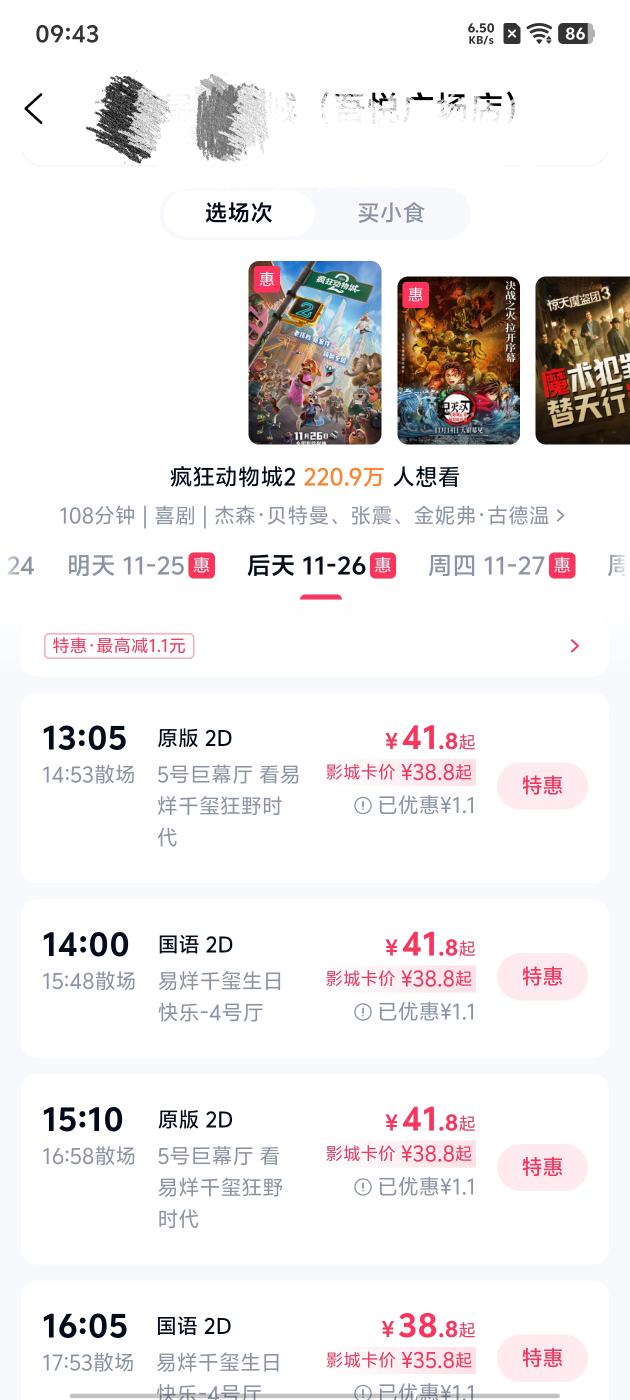The image size is (630, 1400).
Task: Choose the Demon Slayer movie poster
Action: [458, 360]
